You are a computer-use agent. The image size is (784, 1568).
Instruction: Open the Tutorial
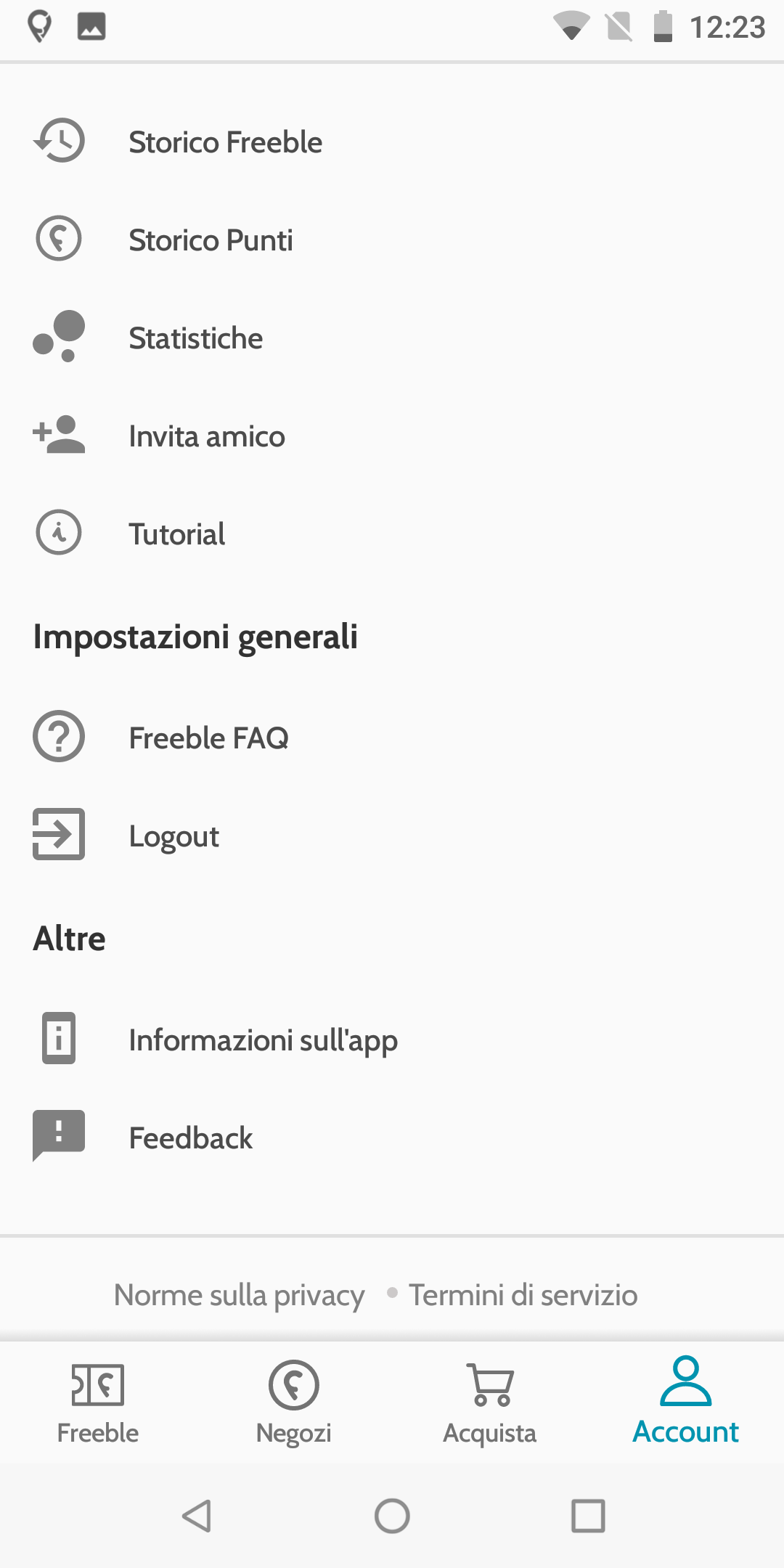(x=392, y=534)
